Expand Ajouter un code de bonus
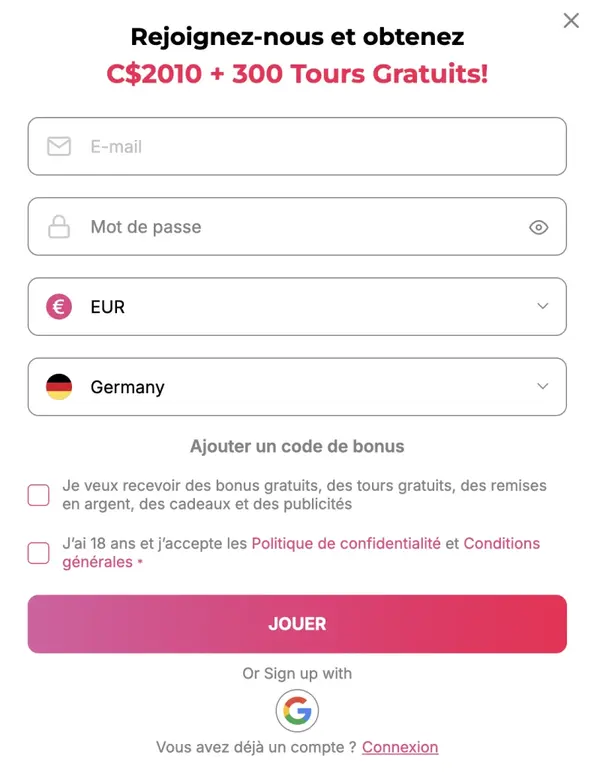The height and width of the screenshot is (779, 600). click(x=297, y=446)
